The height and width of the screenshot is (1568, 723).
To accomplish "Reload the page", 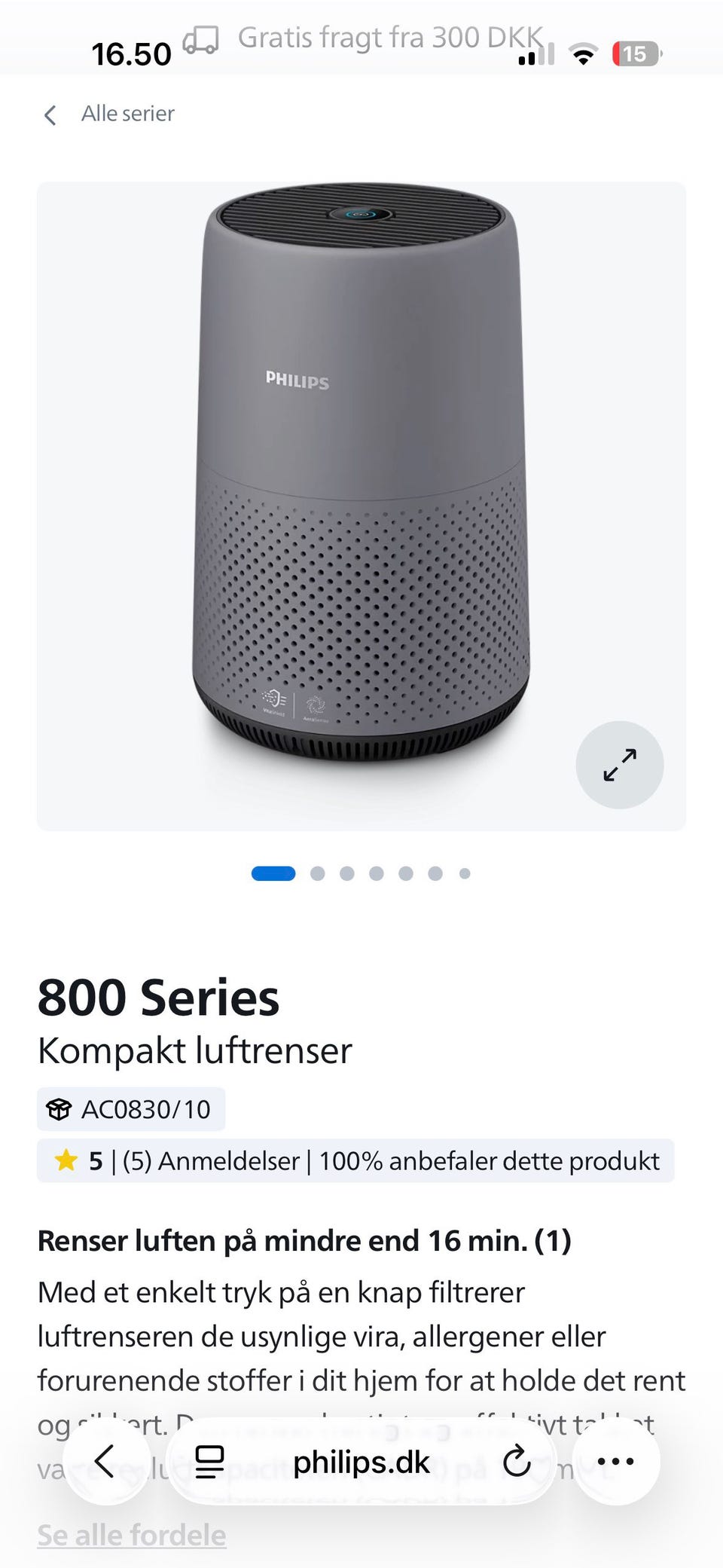I will pyautogui.click(x=517, y=1462).
